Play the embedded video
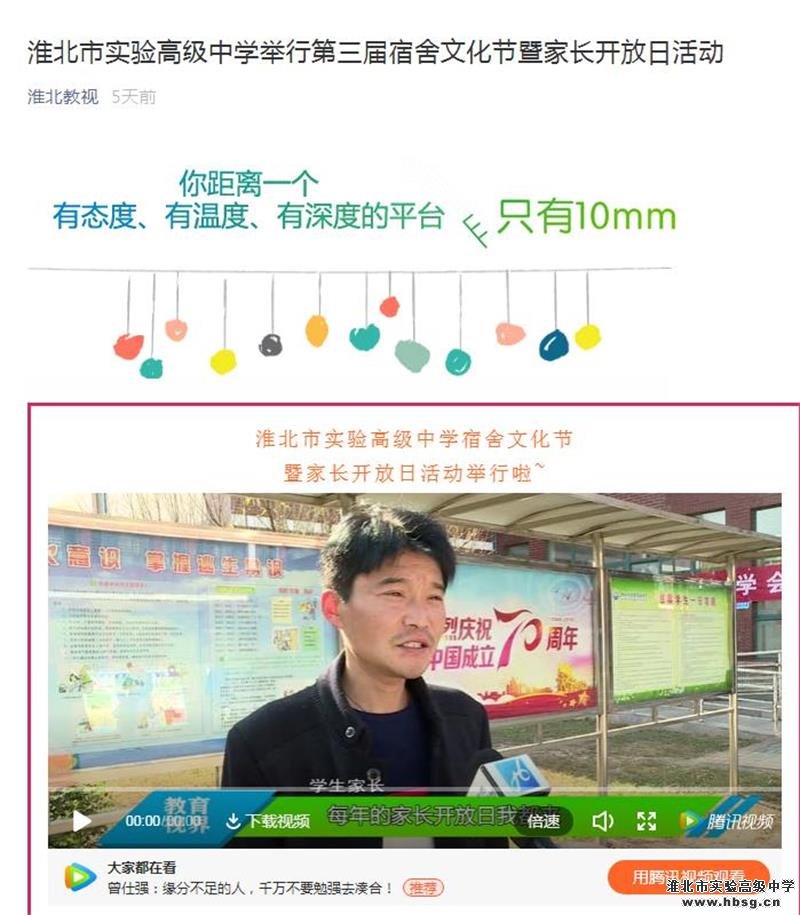Image resolution: width=800 pixels, height=915 pixels. [82, 821]
